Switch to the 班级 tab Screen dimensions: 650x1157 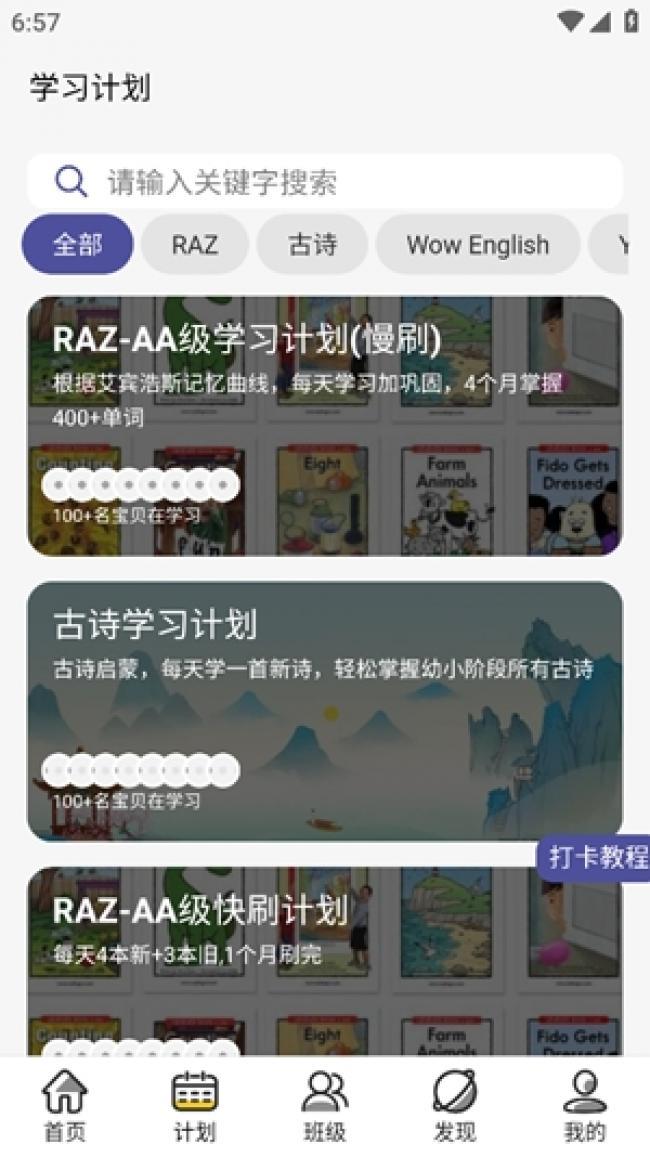pos(324,1106)
